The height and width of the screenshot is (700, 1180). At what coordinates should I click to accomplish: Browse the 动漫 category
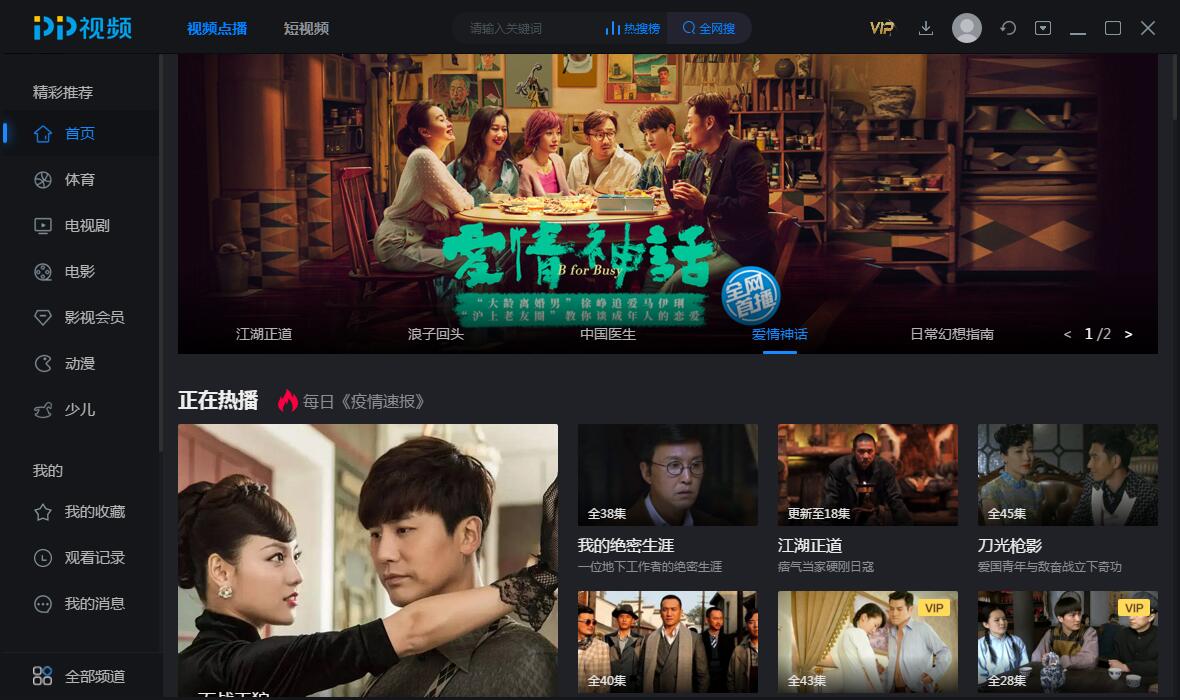pos(80,364)
